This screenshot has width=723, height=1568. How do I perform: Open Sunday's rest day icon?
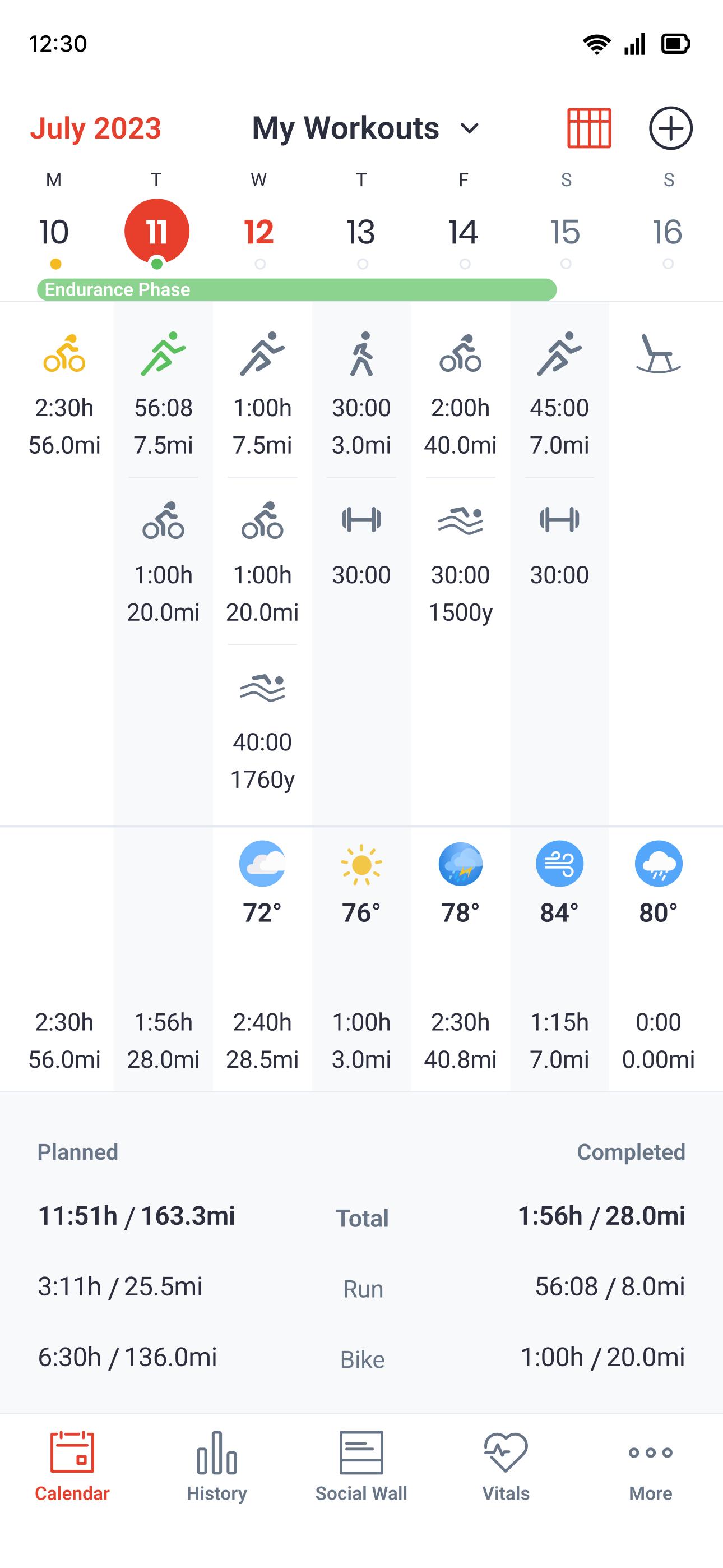(x=659, y=354)
